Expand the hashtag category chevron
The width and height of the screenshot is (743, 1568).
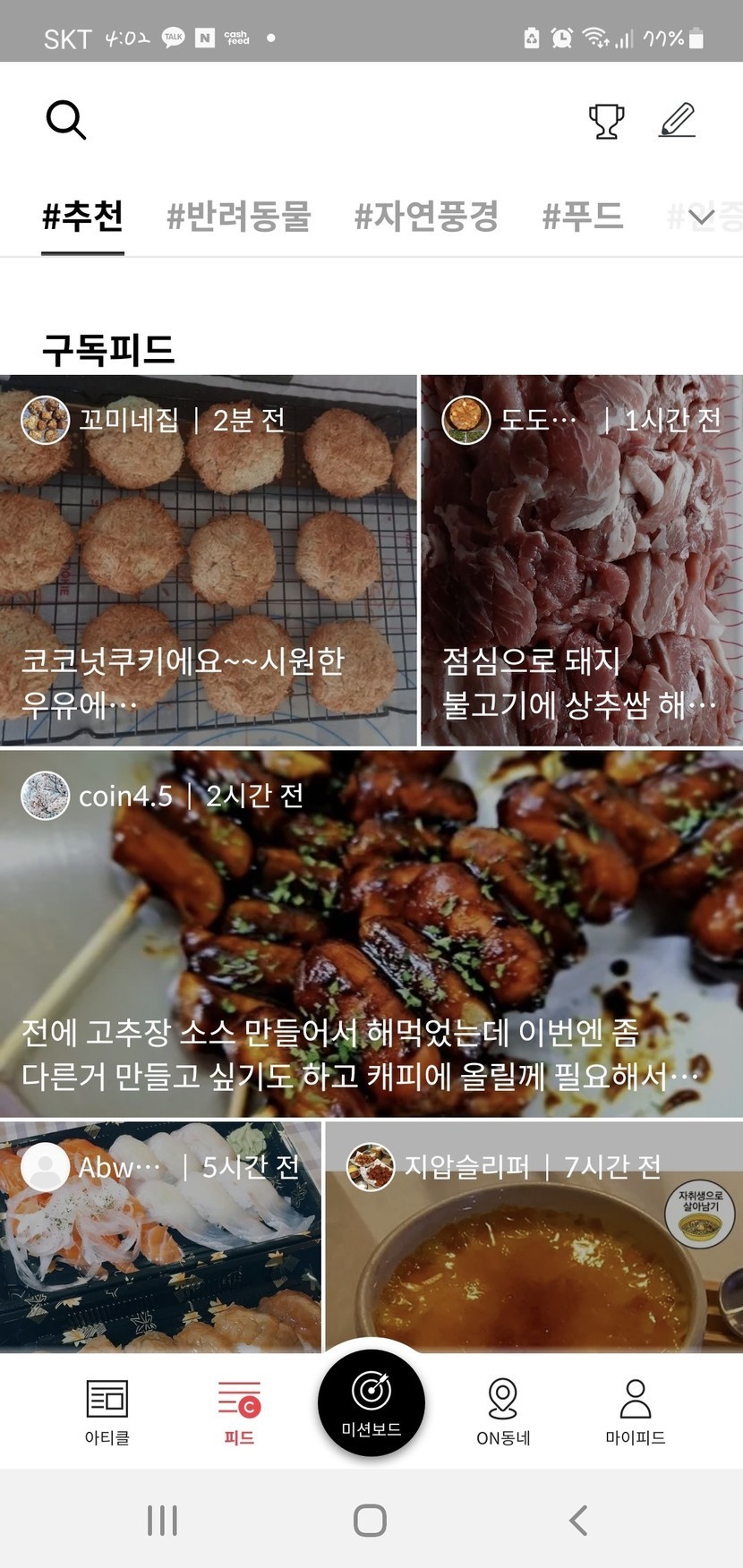[702, 217]
